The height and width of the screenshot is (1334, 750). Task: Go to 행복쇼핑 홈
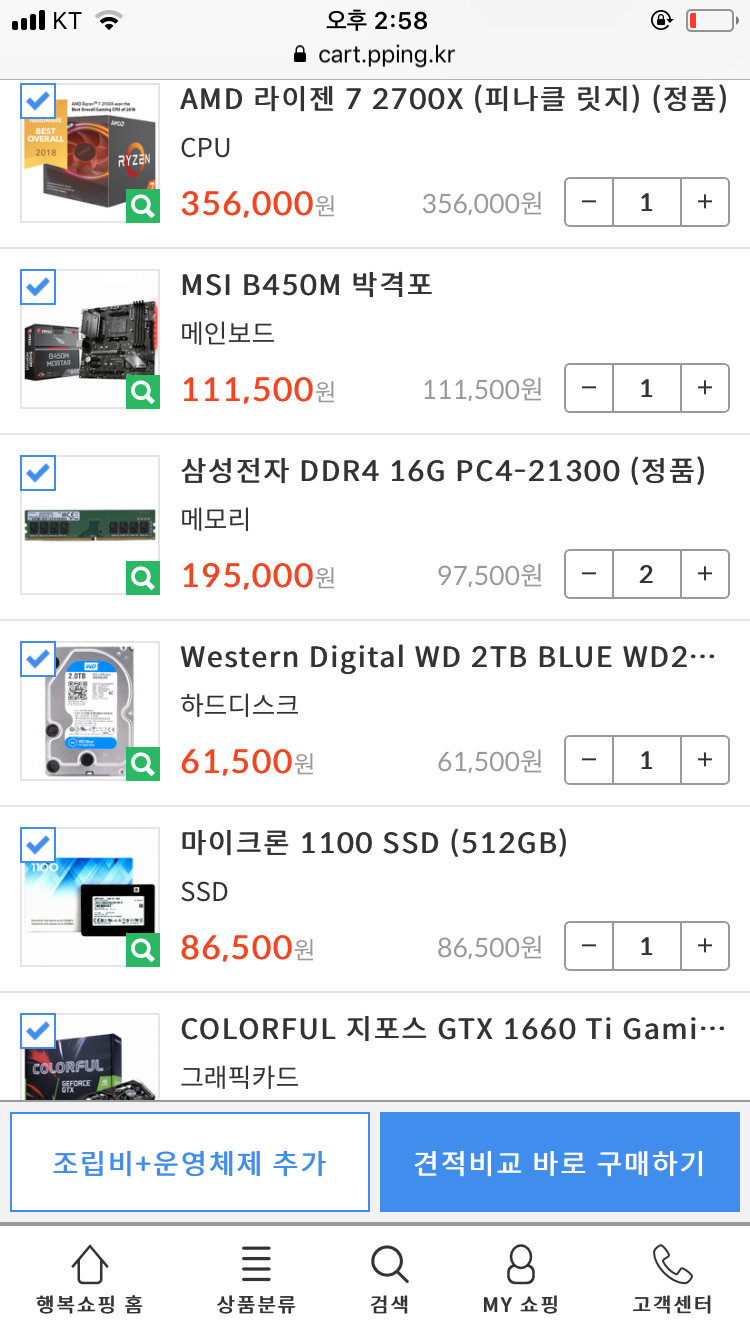(89, 1280)
